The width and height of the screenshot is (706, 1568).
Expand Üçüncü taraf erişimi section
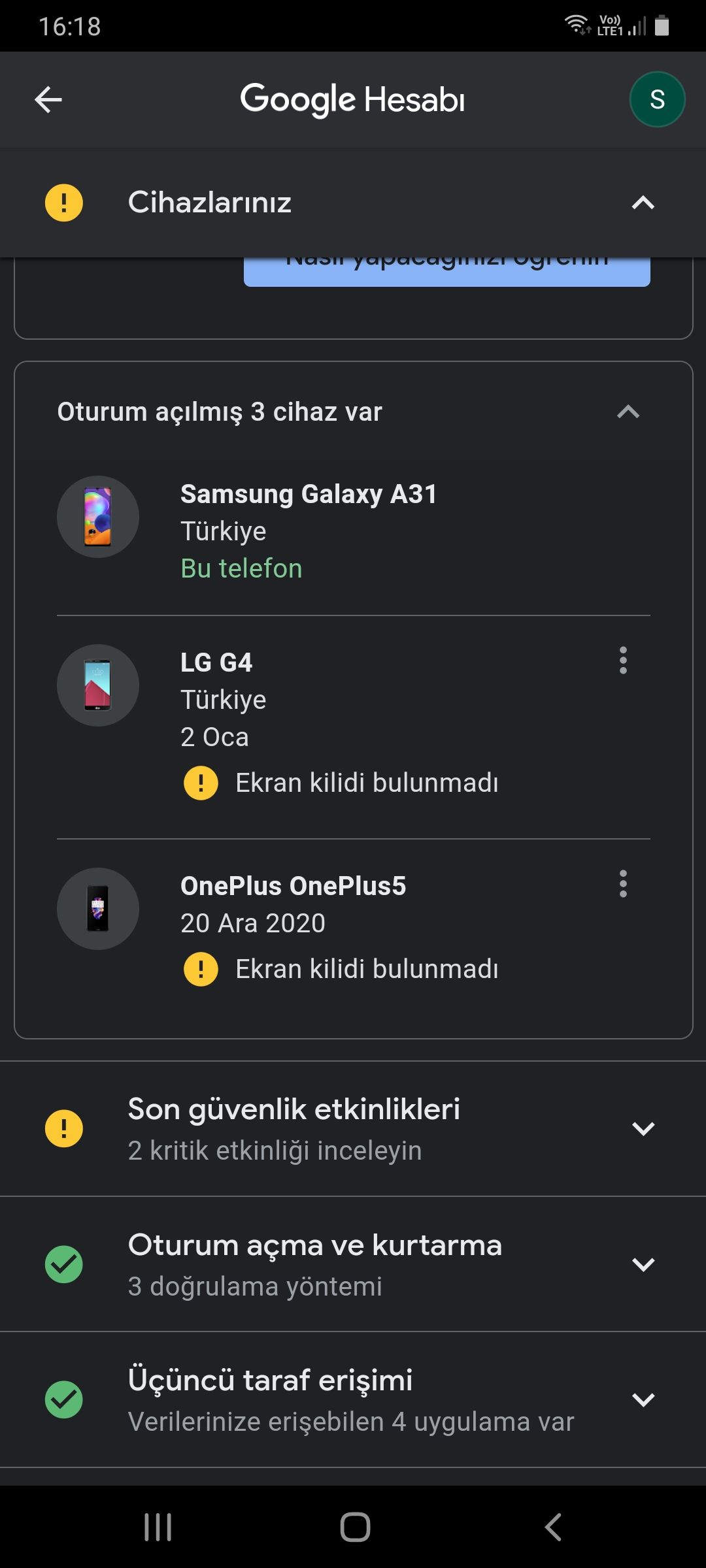353,1399
